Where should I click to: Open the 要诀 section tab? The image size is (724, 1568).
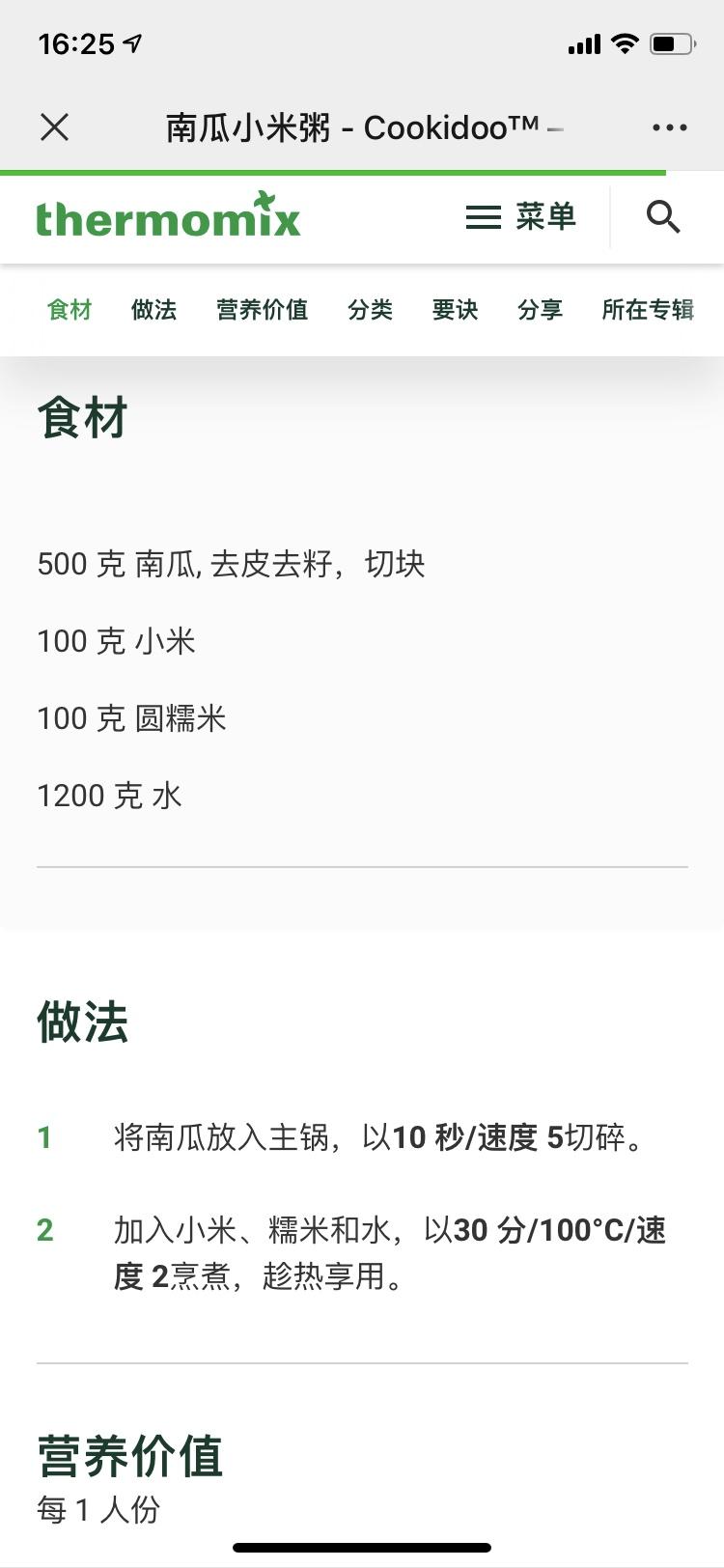click(x=454, y=310)
